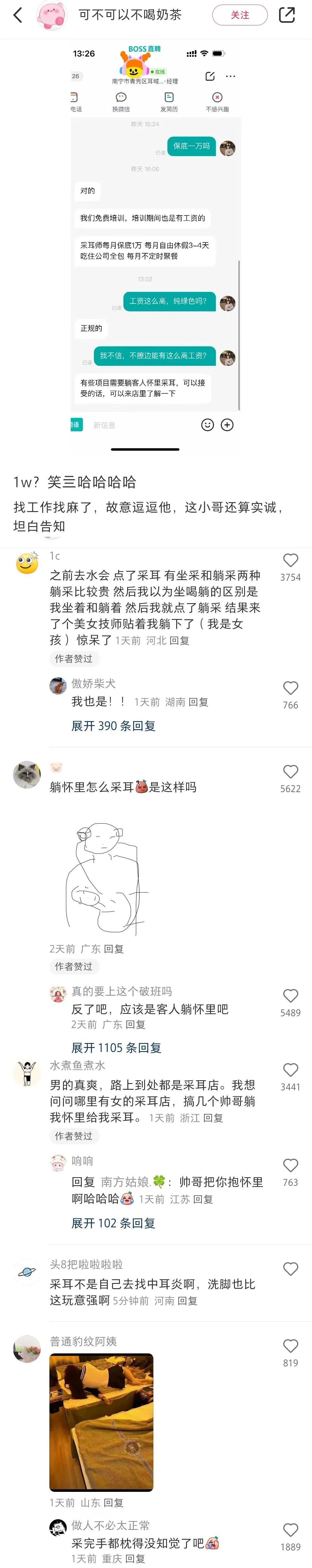This screenshot has width=312, height=1568.
Task: Like the reply from 真的要上这个破班吗
Action: tap(290, 996)
